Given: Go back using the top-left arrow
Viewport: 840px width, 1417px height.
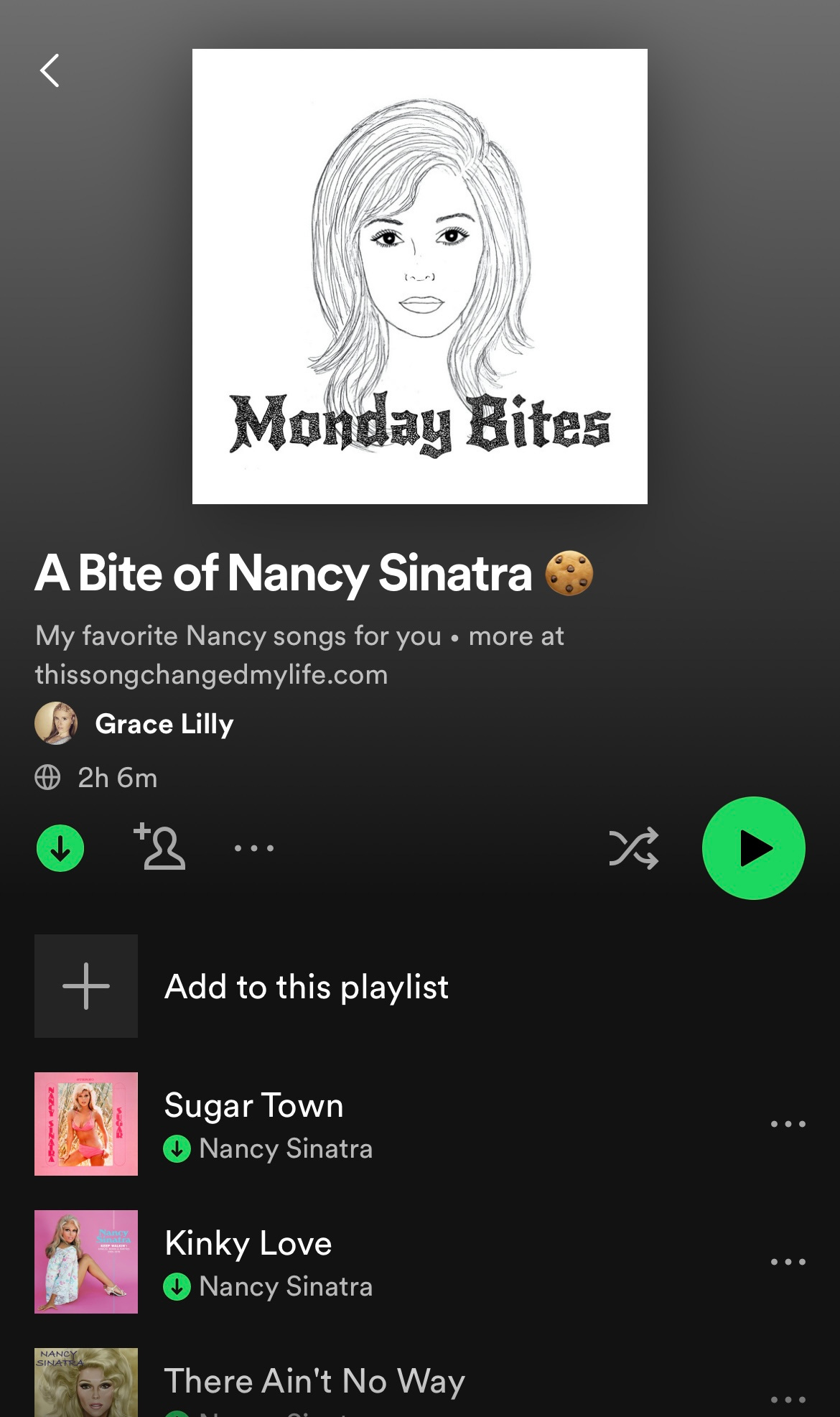Looking at the screenshot, I should pos(50,71).
